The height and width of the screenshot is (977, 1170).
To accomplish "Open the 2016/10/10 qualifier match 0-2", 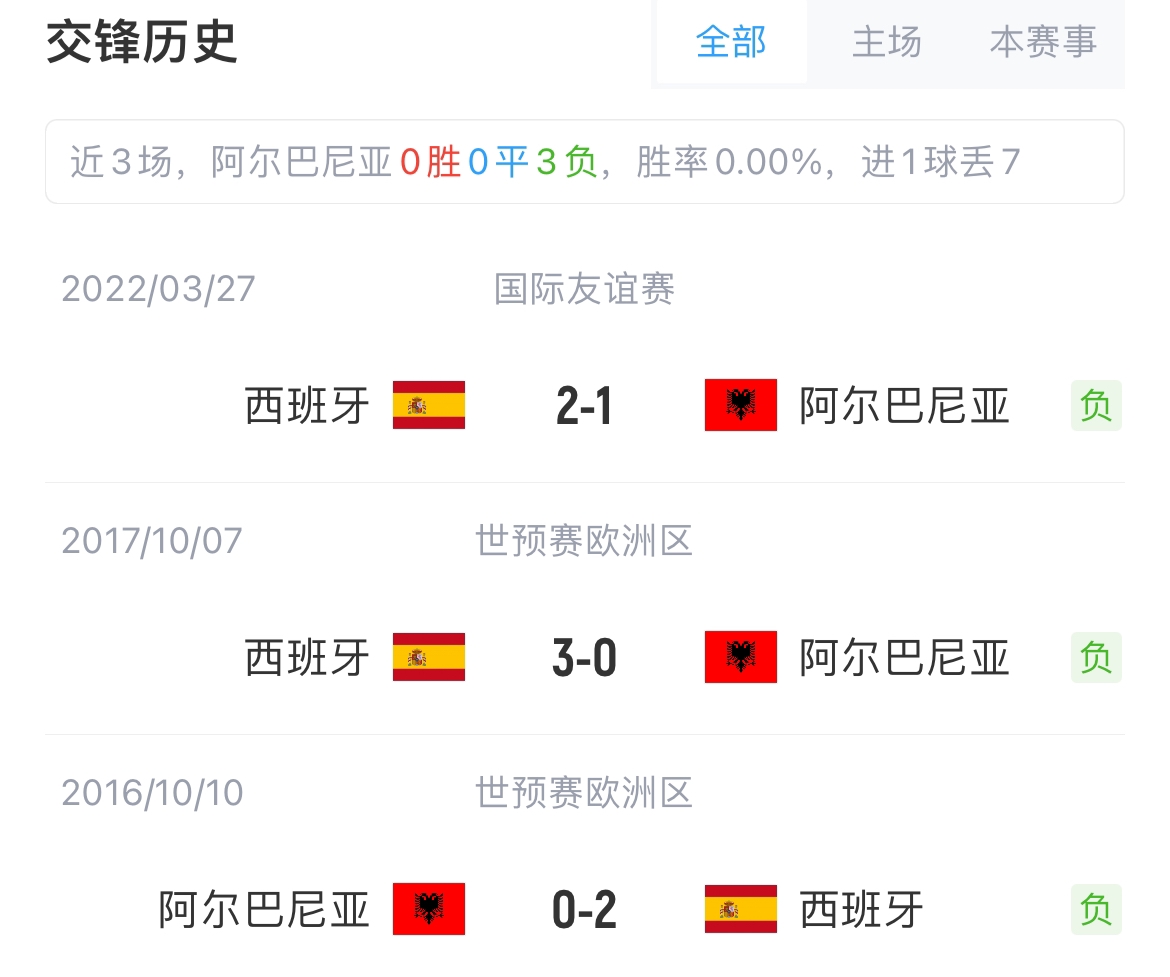I will tap(584, 910).
